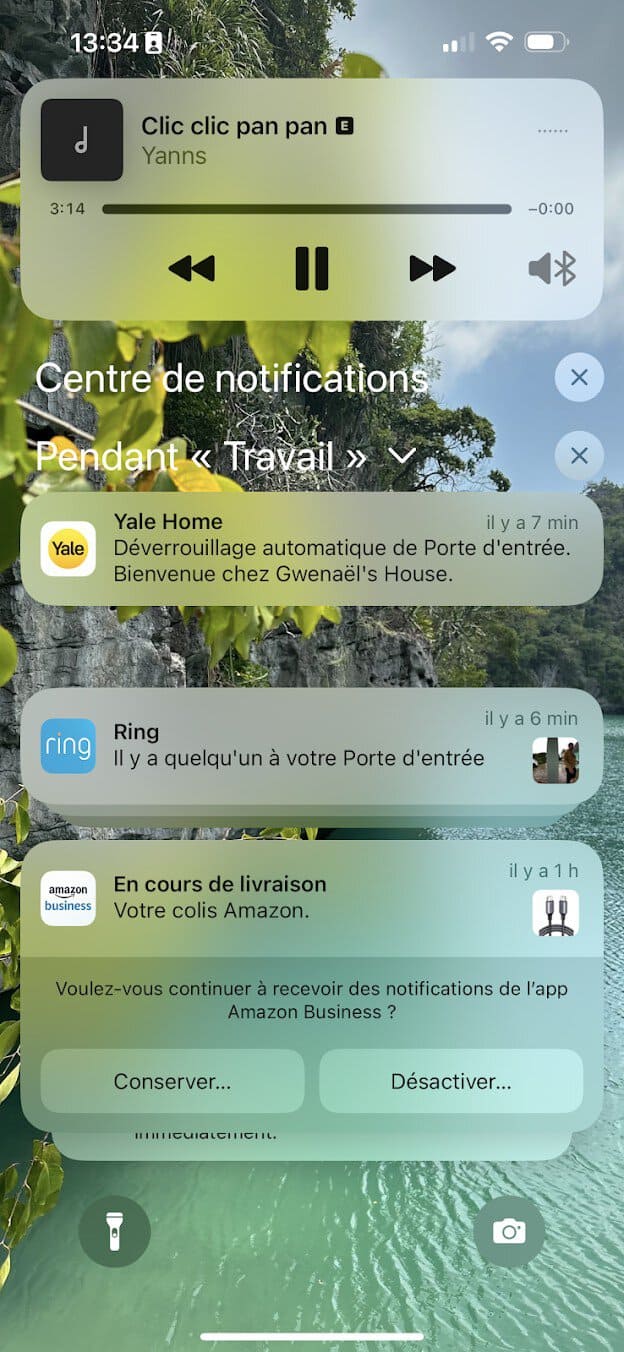Open the music app from album artwork
The width and height of the screenshot is (624, 1352).
pyautogui.click(x=82, y=140)
